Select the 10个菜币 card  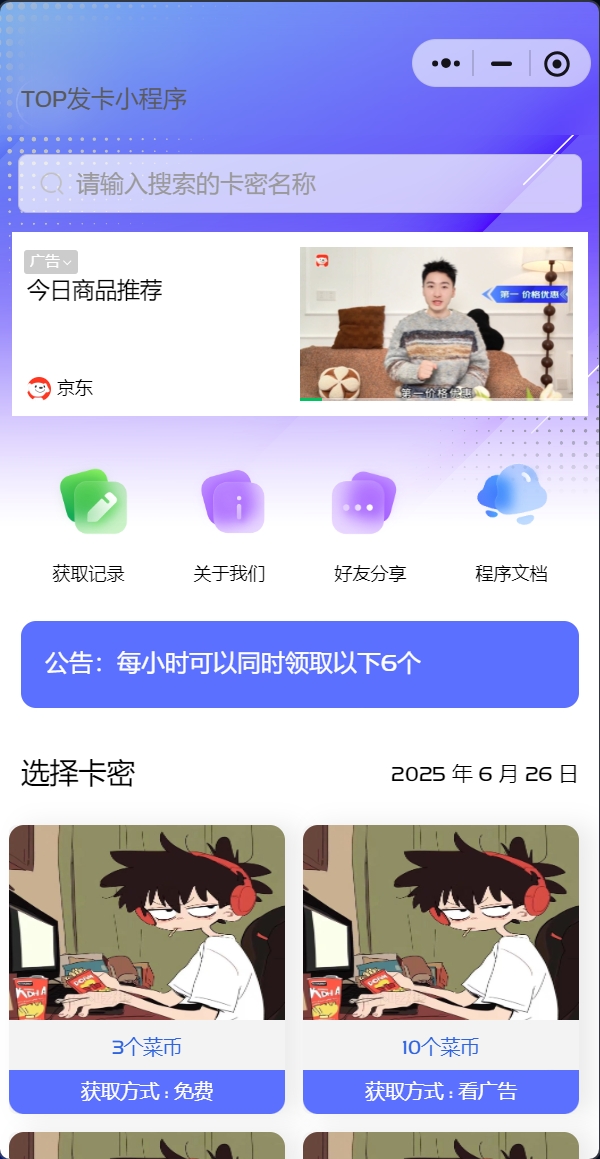click(441, 968)
